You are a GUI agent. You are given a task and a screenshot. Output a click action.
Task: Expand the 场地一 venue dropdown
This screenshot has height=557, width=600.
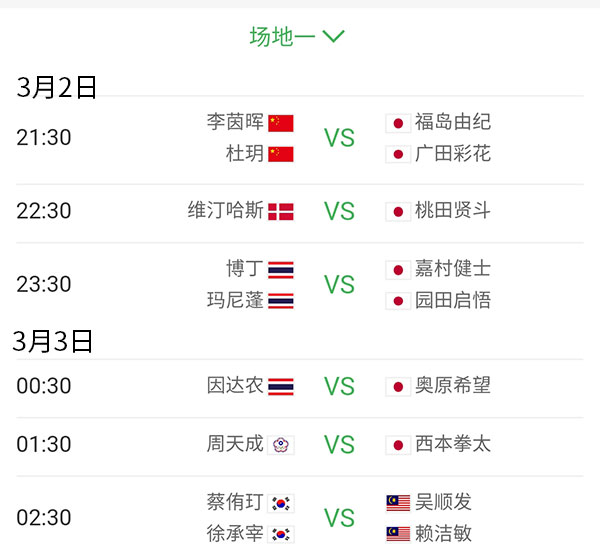[297, 36]
